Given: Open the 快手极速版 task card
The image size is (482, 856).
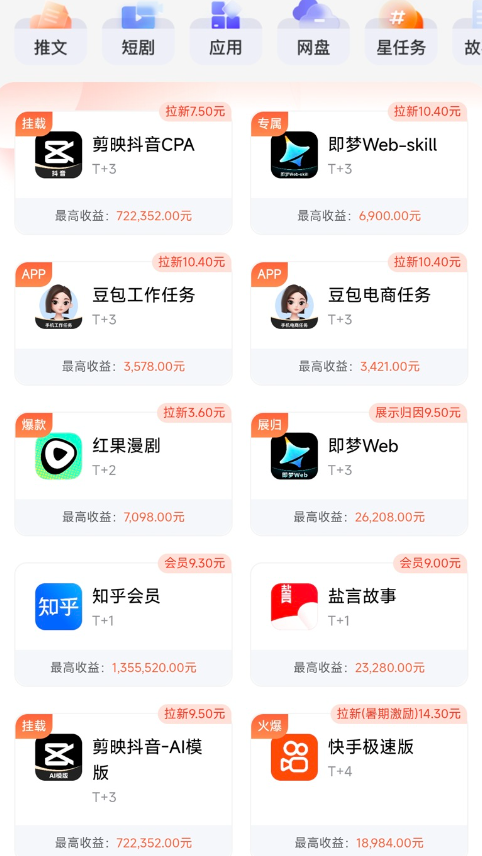Looking at the screenshot, I should tap(359, 781).
